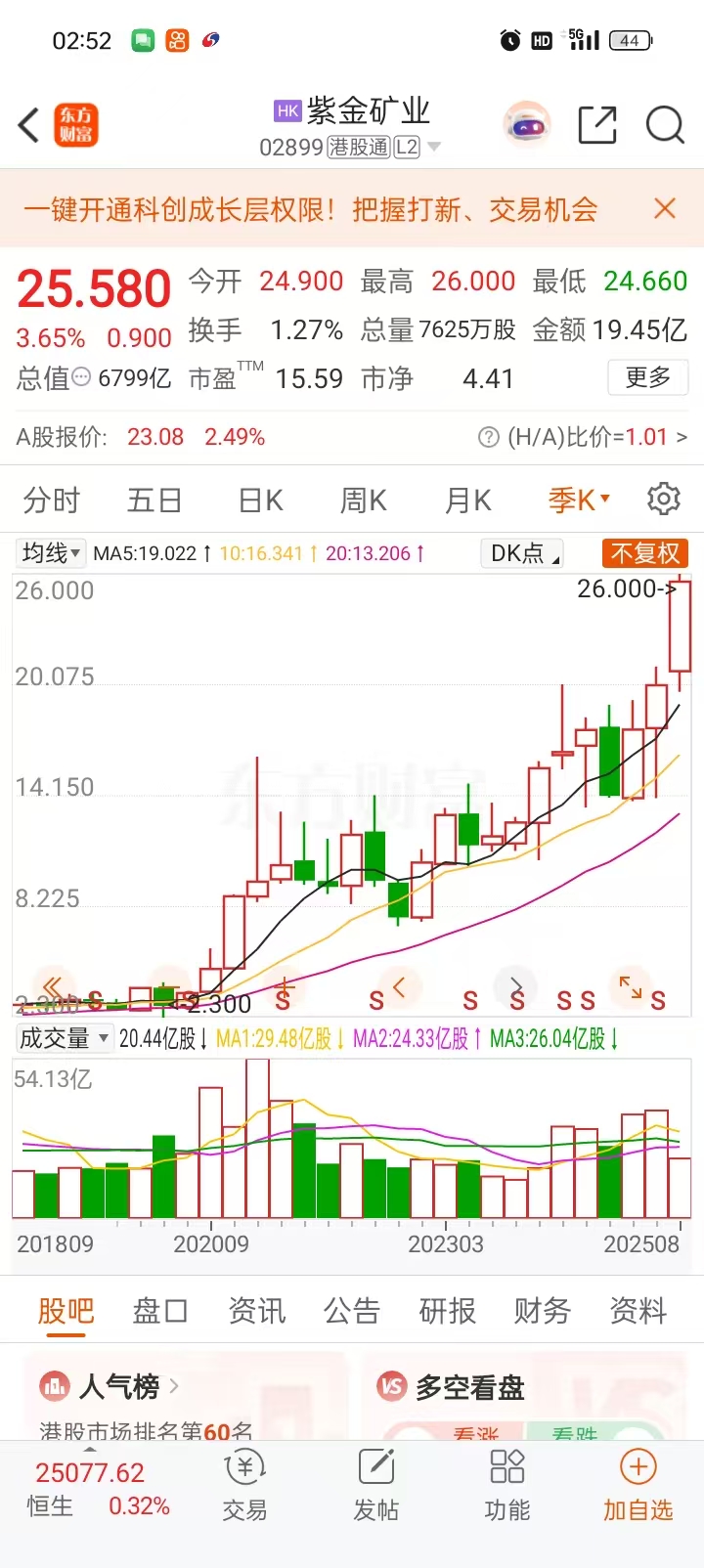Dismiss the 科创成长层 promotion banner
This screenshot has width=704, height=1568.
coord(665,208)
